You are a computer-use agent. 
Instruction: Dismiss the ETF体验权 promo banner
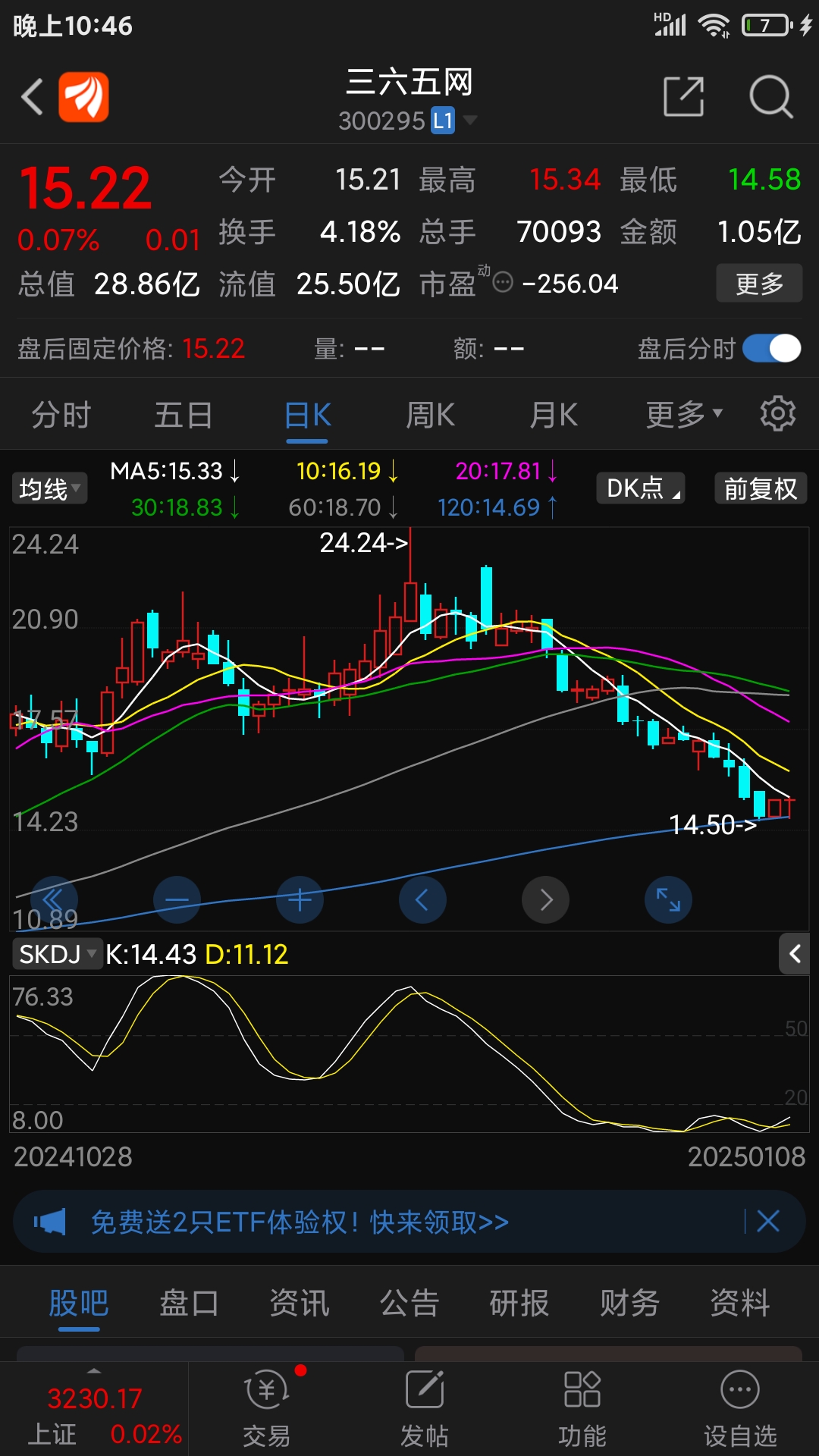pyautogui.click(x=768, y=1222)
